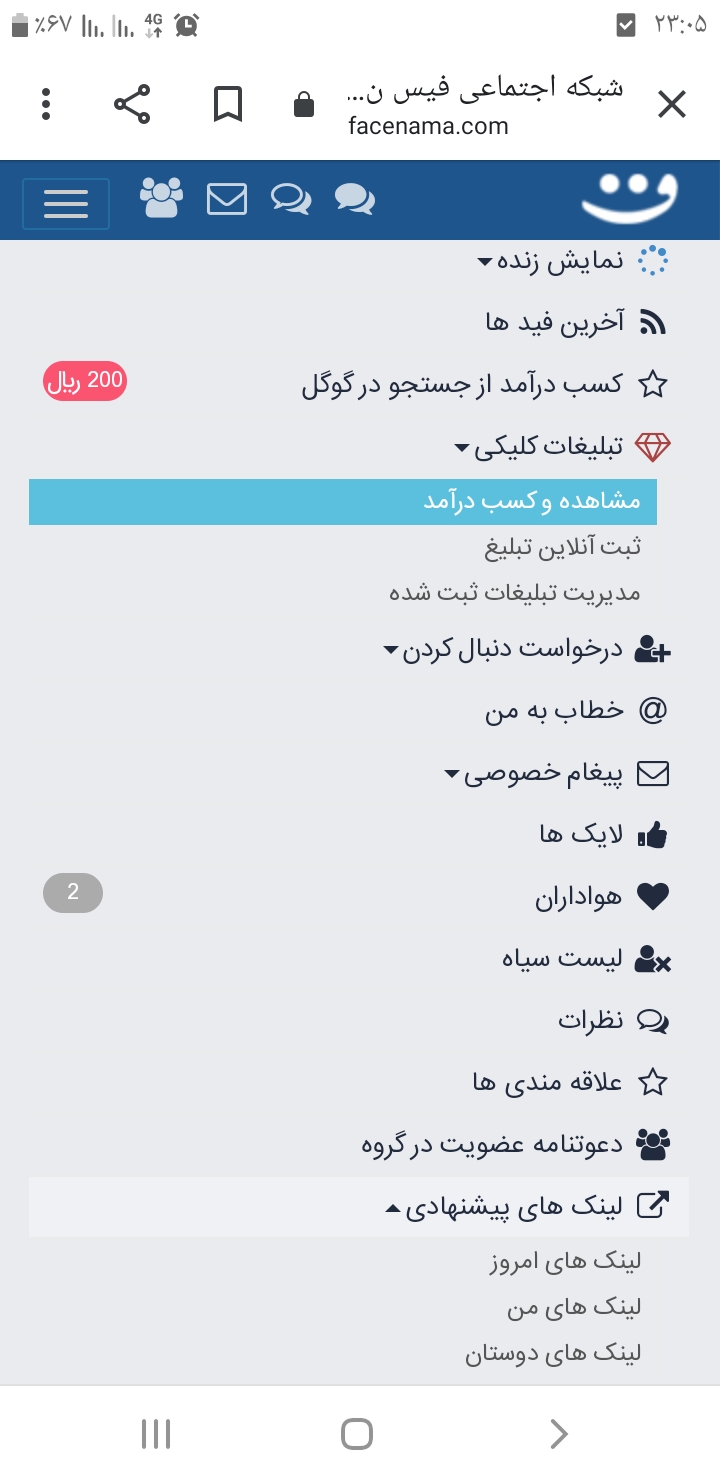Select the heart icon beside هواداران
This screenshot has width=720, height=1480.
(x=655, y=895)
